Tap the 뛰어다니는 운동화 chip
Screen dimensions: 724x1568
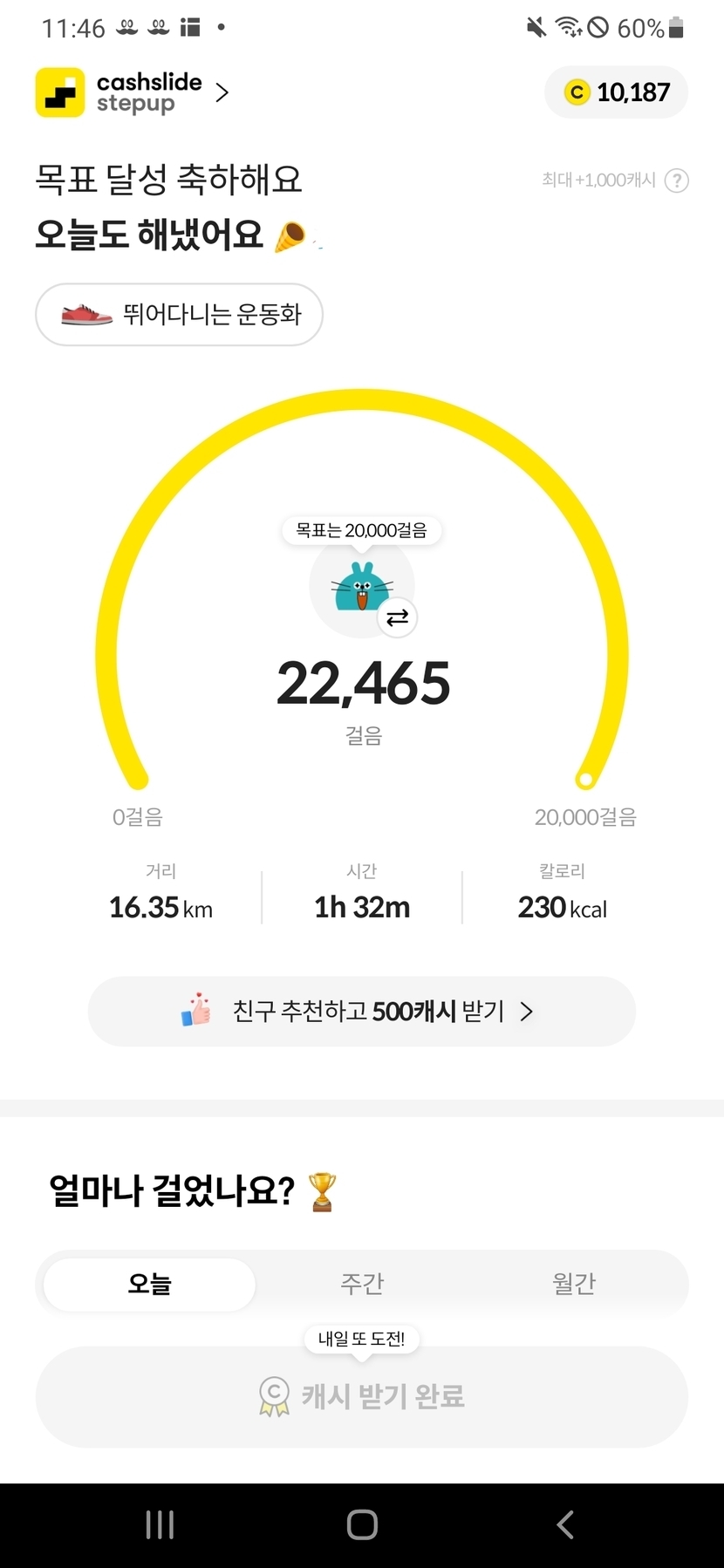(x=179, y=314)
